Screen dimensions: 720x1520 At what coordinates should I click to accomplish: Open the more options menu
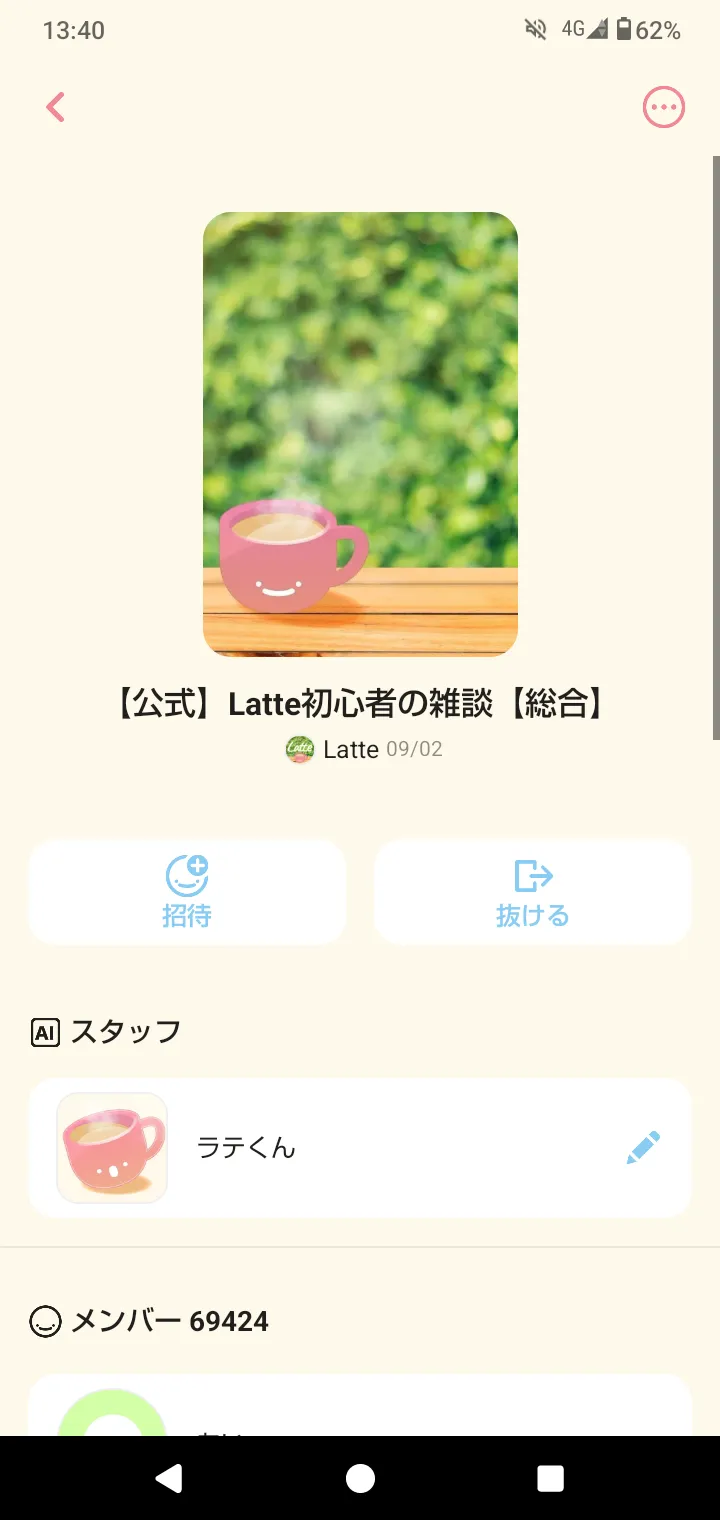pyautogui.click(x=663, y=107)
